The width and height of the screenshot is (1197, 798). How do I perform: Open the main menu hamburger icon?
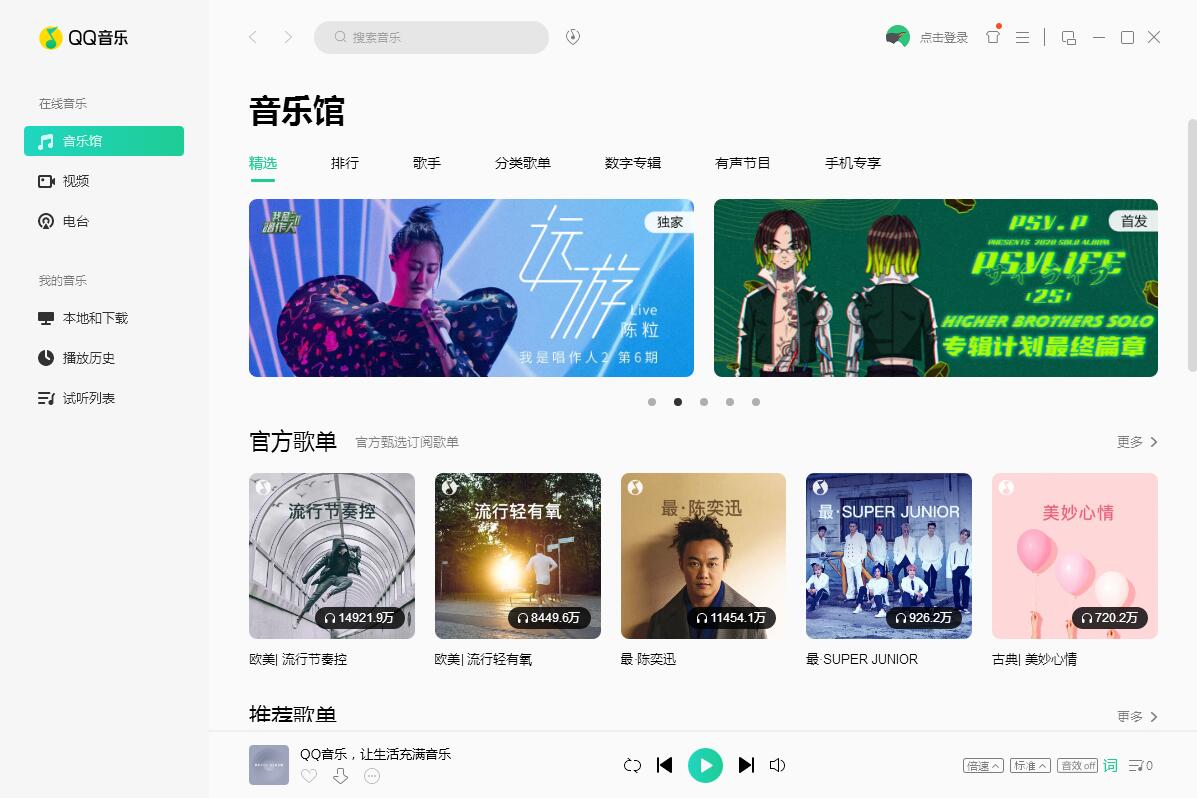click(x=1022, y=37)
